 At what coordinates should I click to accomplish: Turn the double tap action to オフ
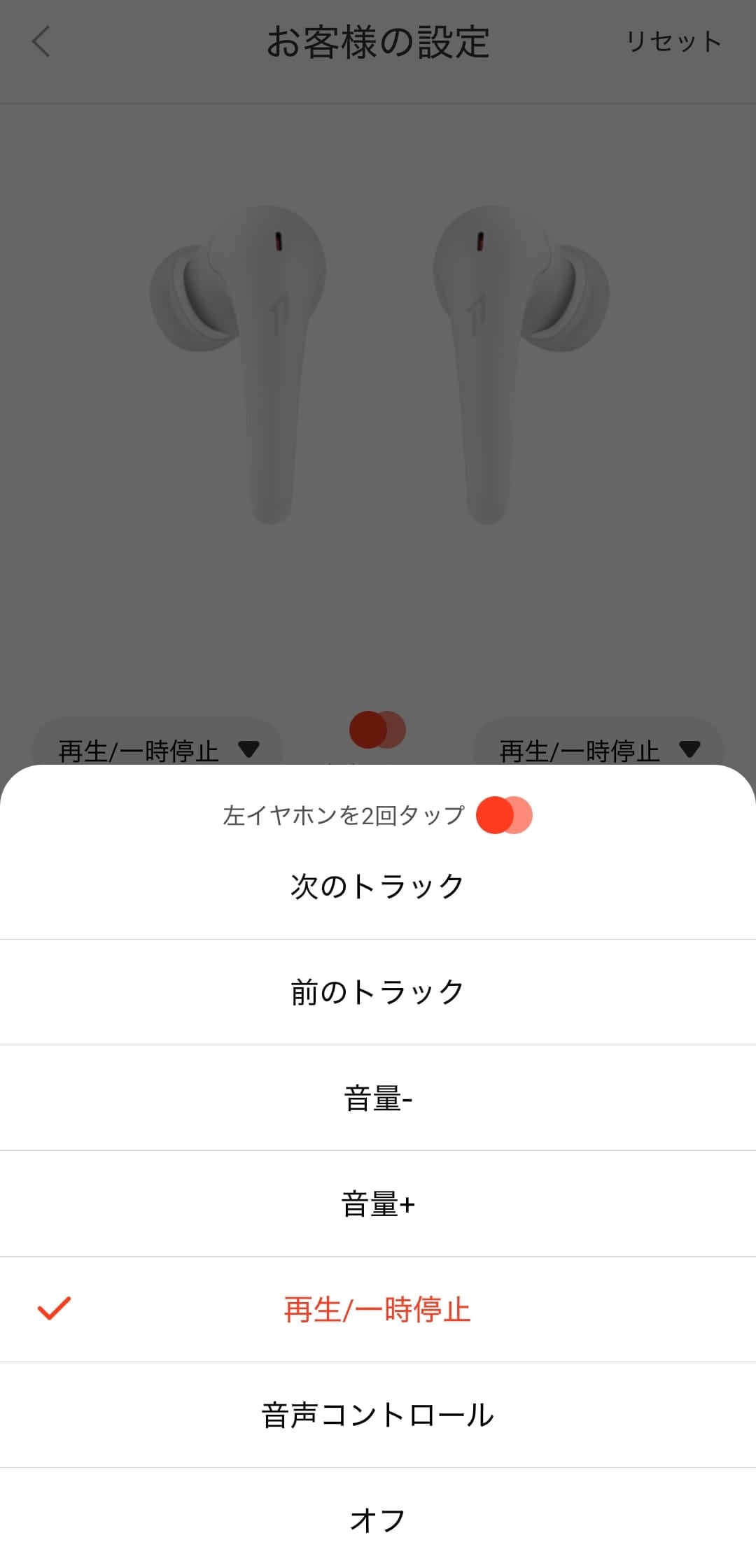pos(378,1520)
